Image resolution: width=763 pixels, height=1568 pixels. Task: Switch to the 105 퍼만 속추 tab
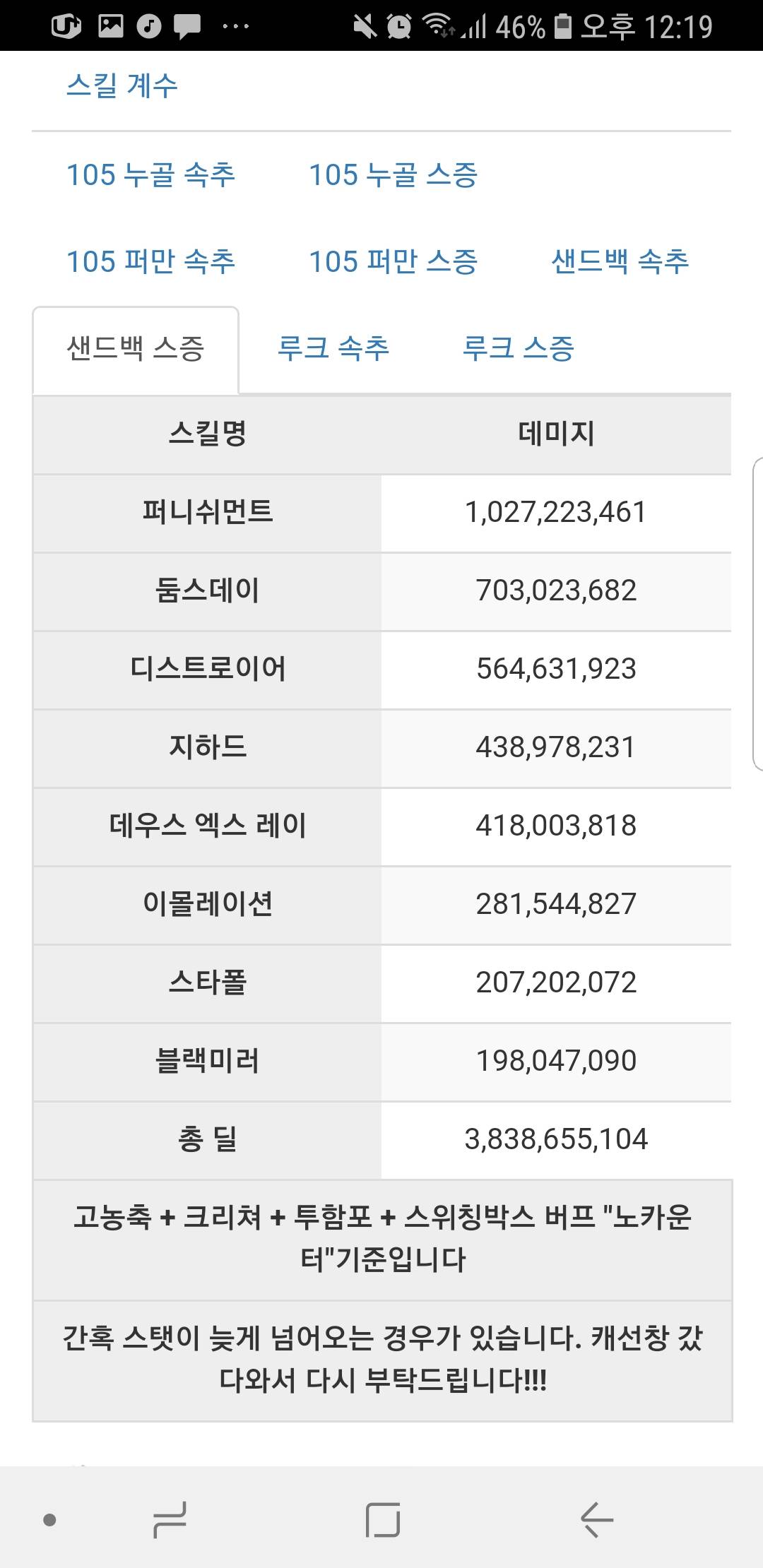[x=150, y=261]
